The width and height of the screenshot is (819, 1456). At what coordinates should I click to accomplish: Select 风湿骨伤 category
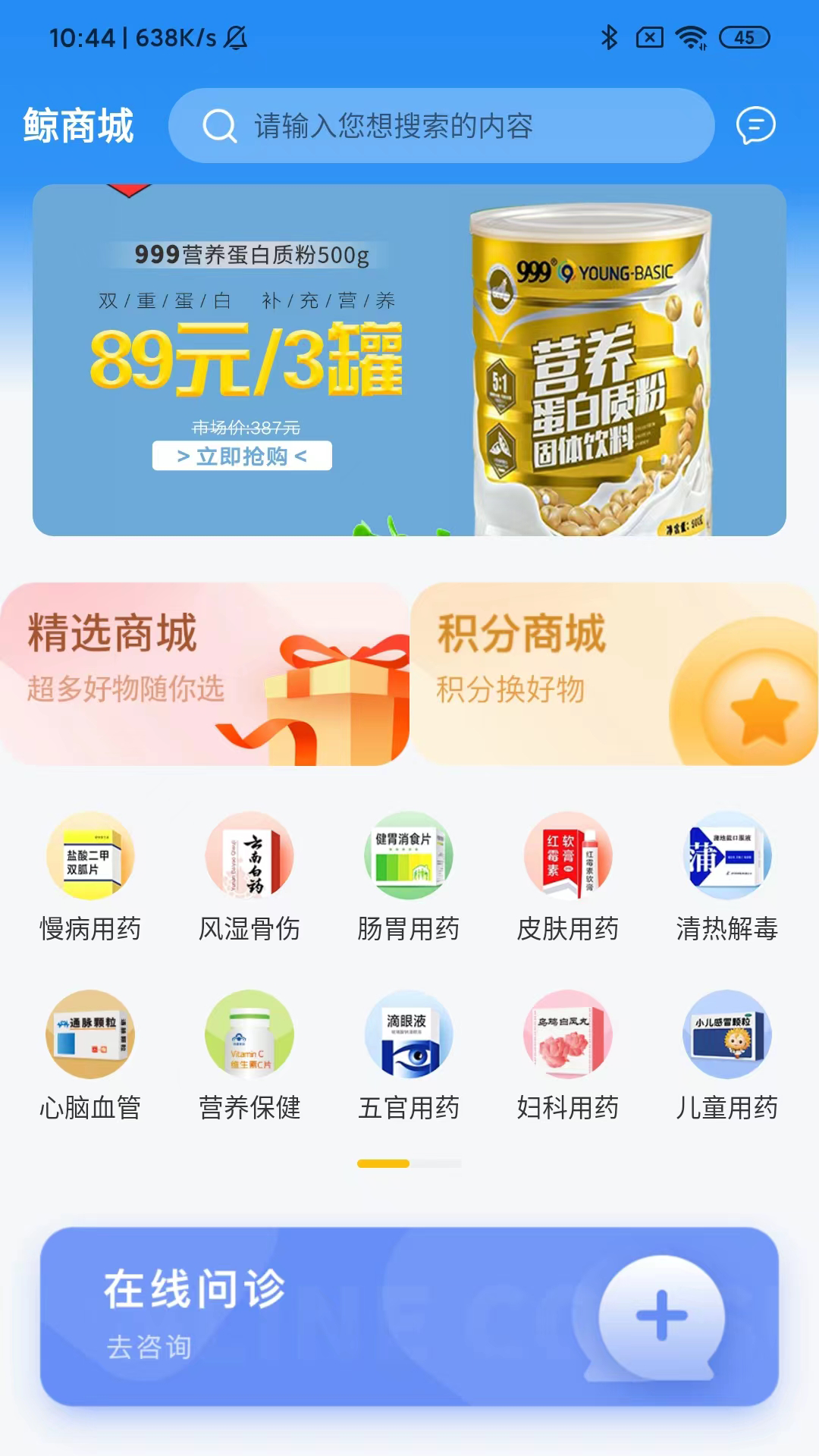click(249, 877)
